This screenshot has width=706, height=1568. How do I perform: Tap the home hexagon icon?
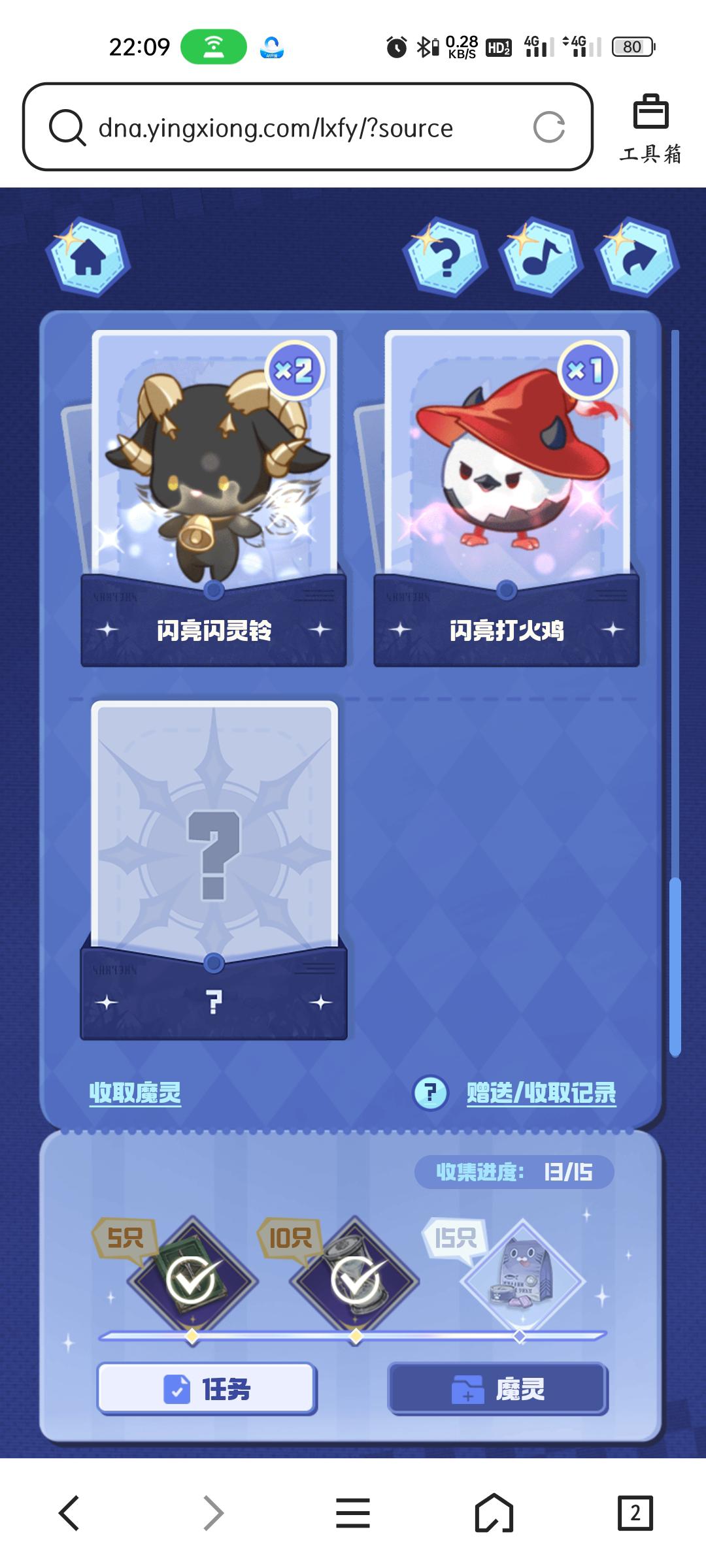click(88, 257)
